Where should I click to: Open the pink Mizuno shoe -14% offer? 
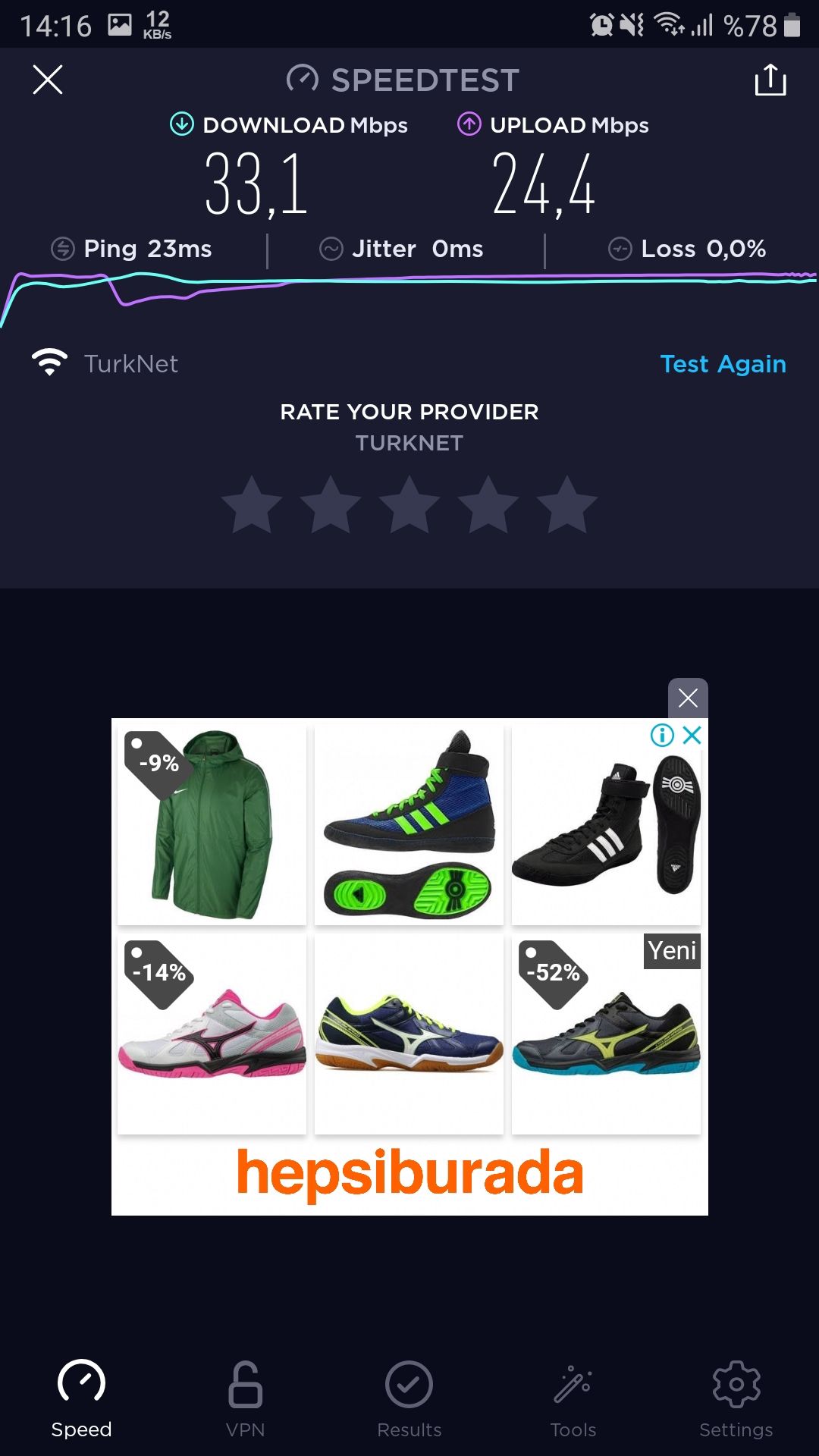(212, 1033)
